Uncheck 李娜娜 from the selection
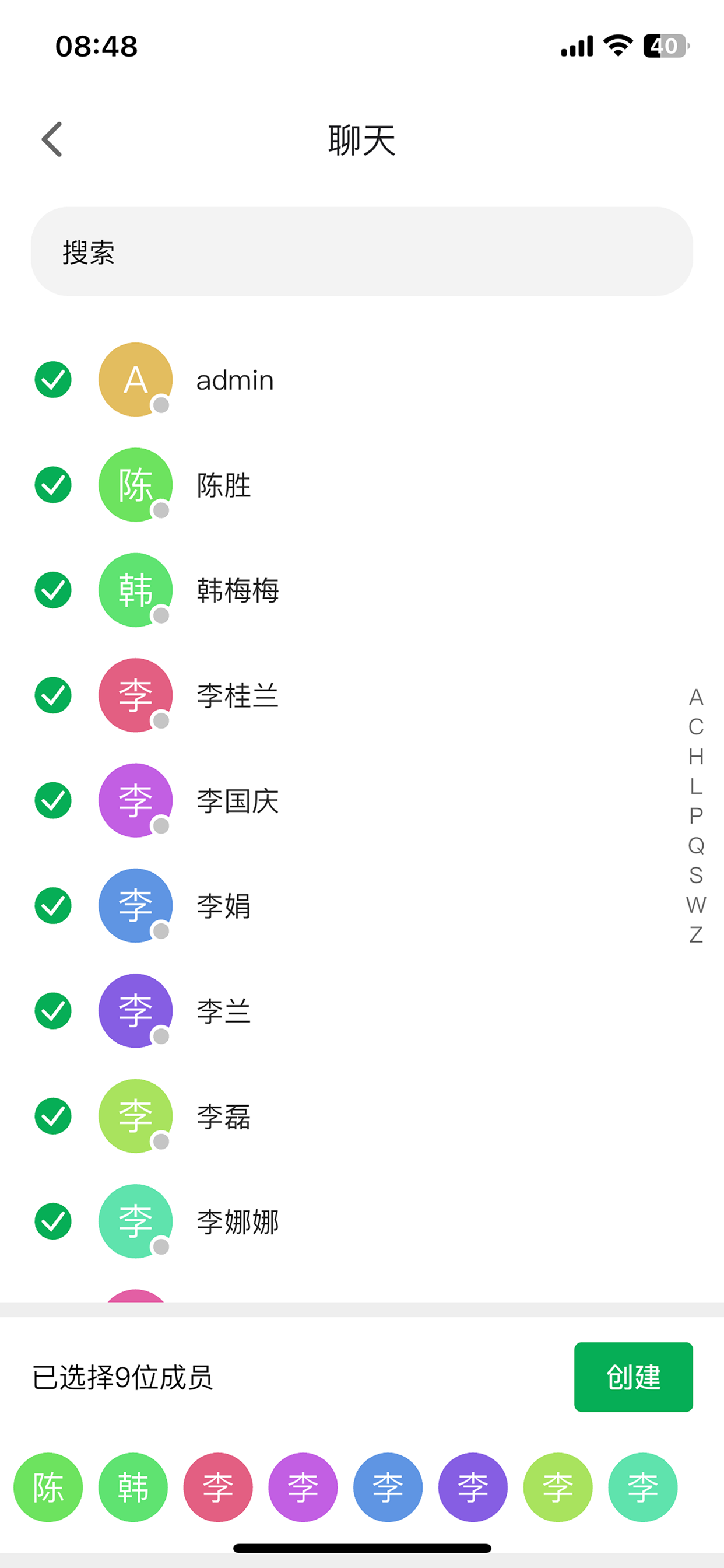The width and height of the screenshot is (724, 1568). (53, 1221)
